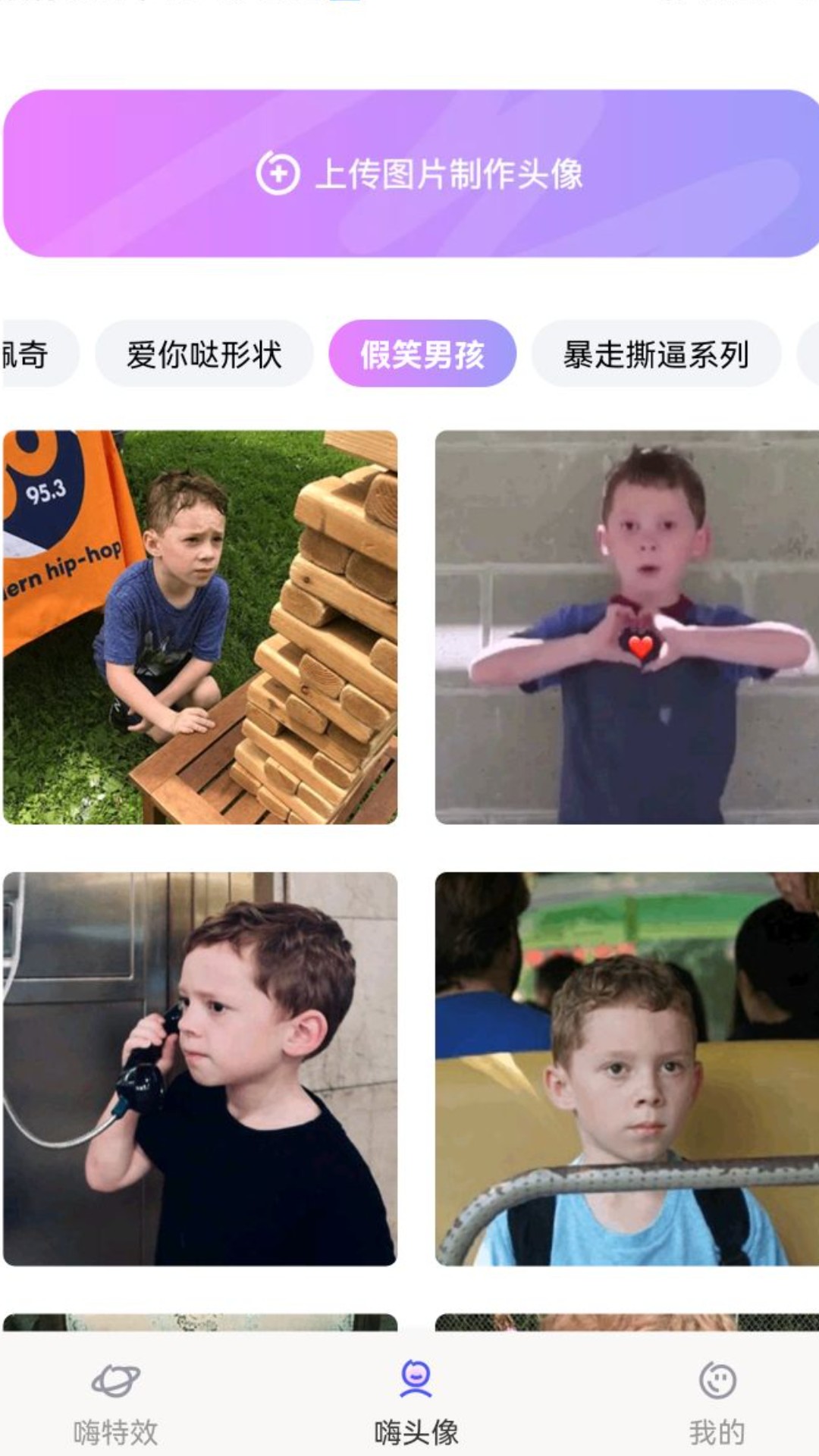Select the 假笑男孩 category chip

[422, 354]
